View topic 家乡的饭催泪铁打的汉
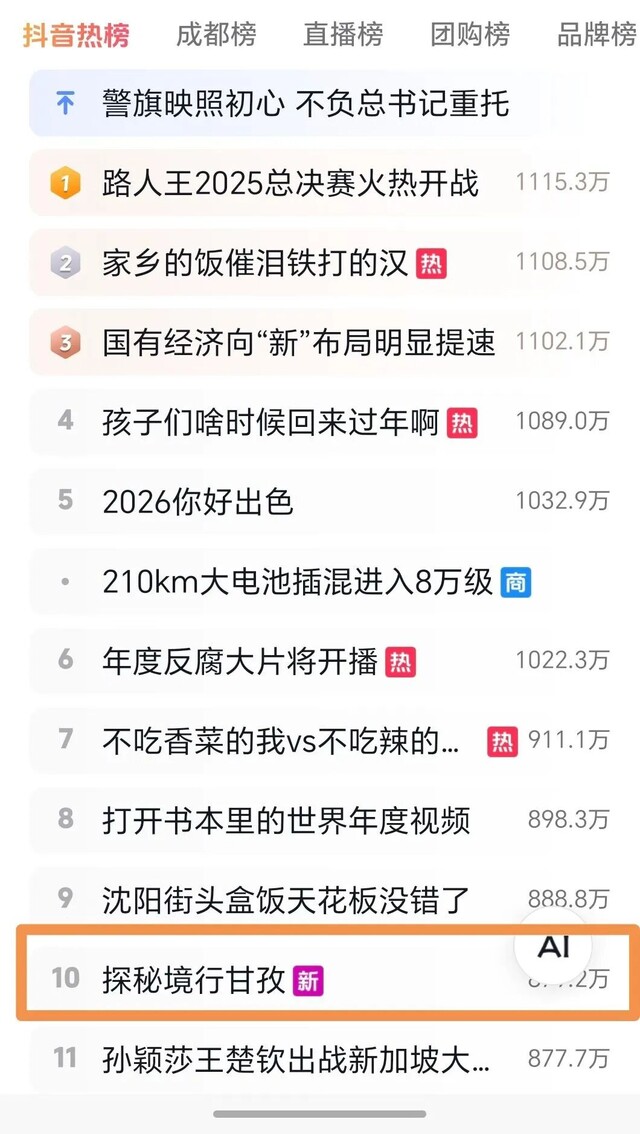 pos(255,263)
